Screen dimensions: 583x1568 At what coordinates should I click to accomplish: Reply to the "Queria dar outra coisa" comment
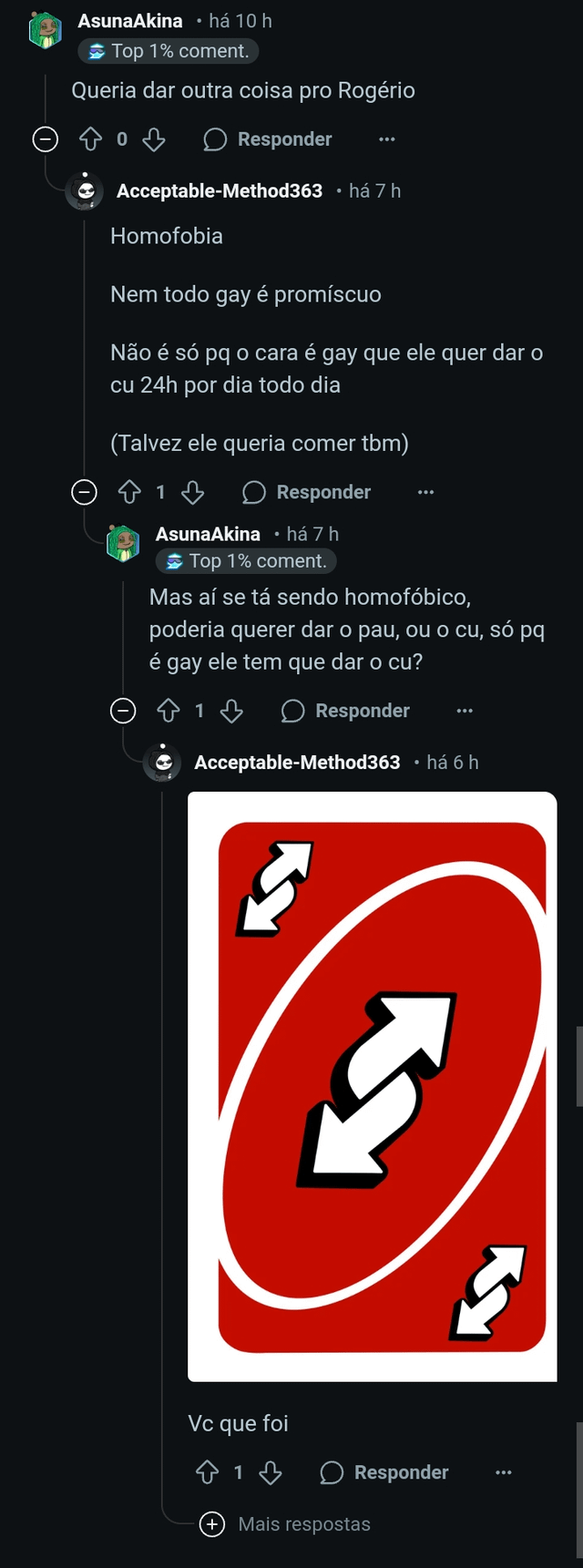pyautogui.click(x=268, y=139)
